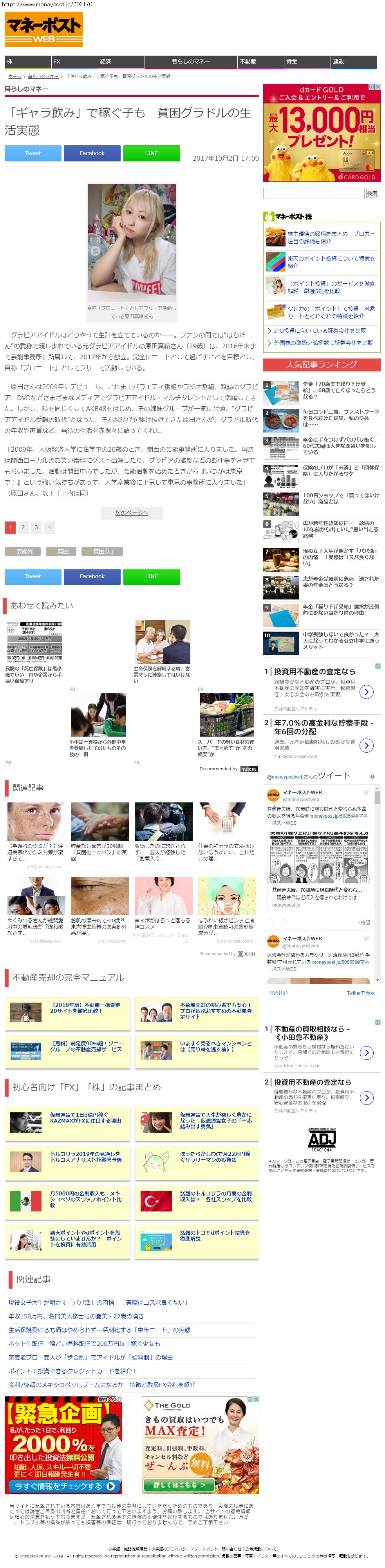Open ranking article about 100円ショップ
The width and height of the screenshot is (385, 1568).
click(x=341, y=498)
